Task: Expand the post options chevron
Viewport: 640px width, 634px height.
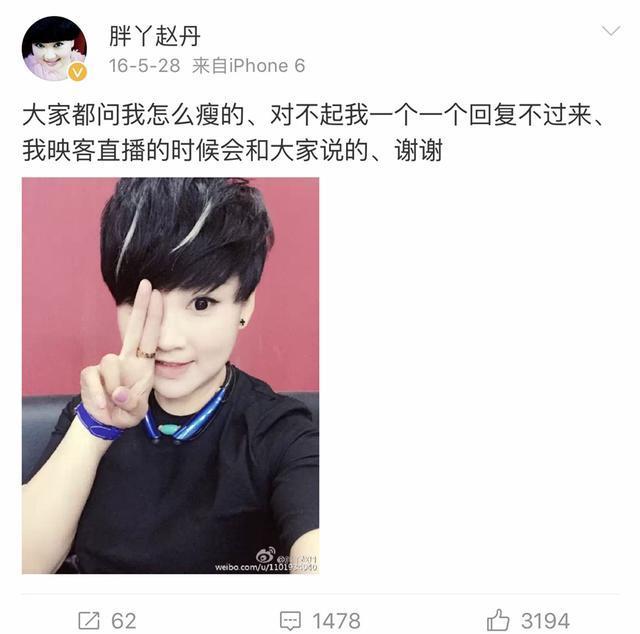Action: (610, 32)
